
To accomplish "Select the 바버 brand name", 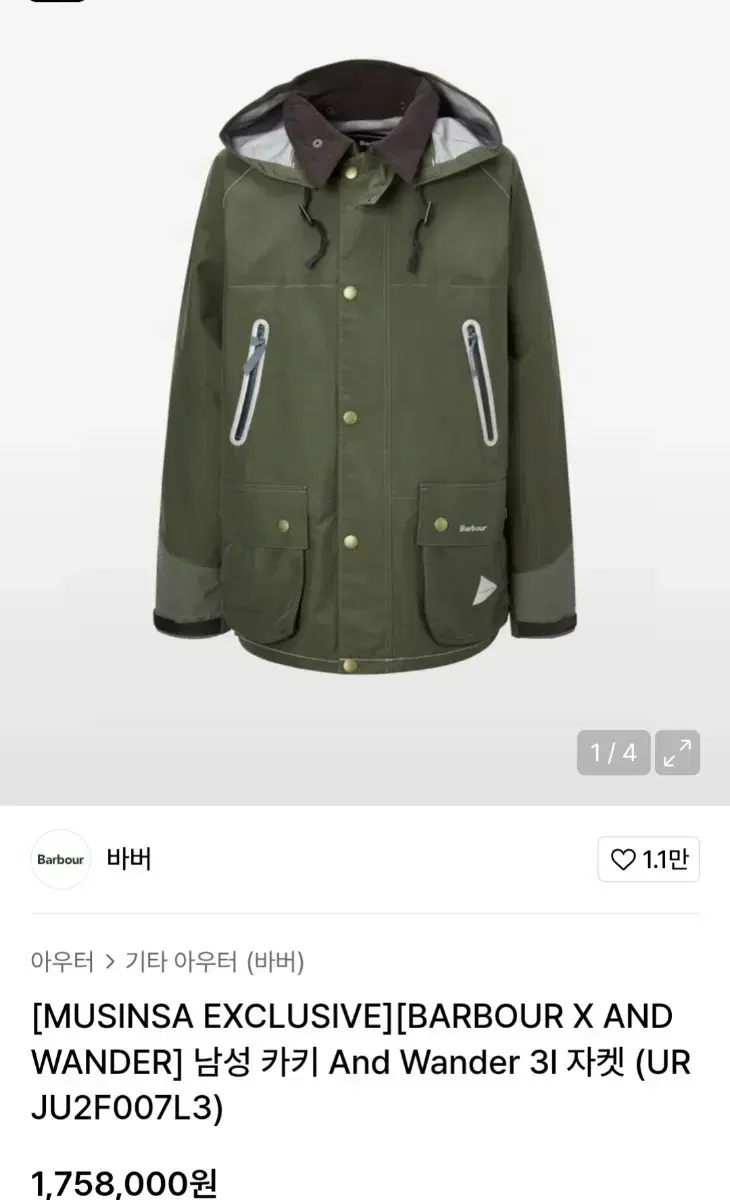I will [x=130, y=859].
